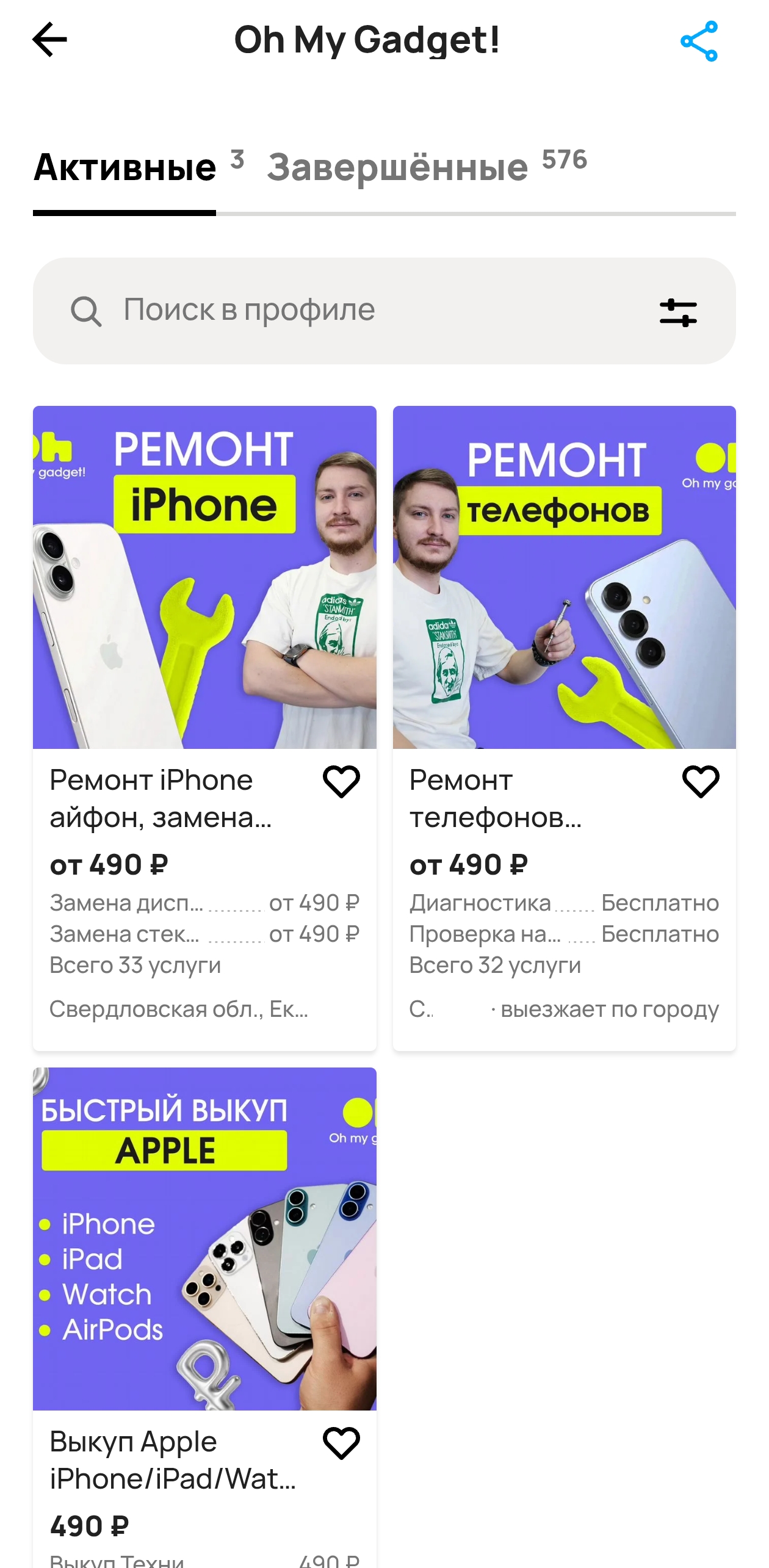Add Ремонт iPhone listing to favorites
The width and height of the screenshot is (769, 1568).
[x=341, y=781]
